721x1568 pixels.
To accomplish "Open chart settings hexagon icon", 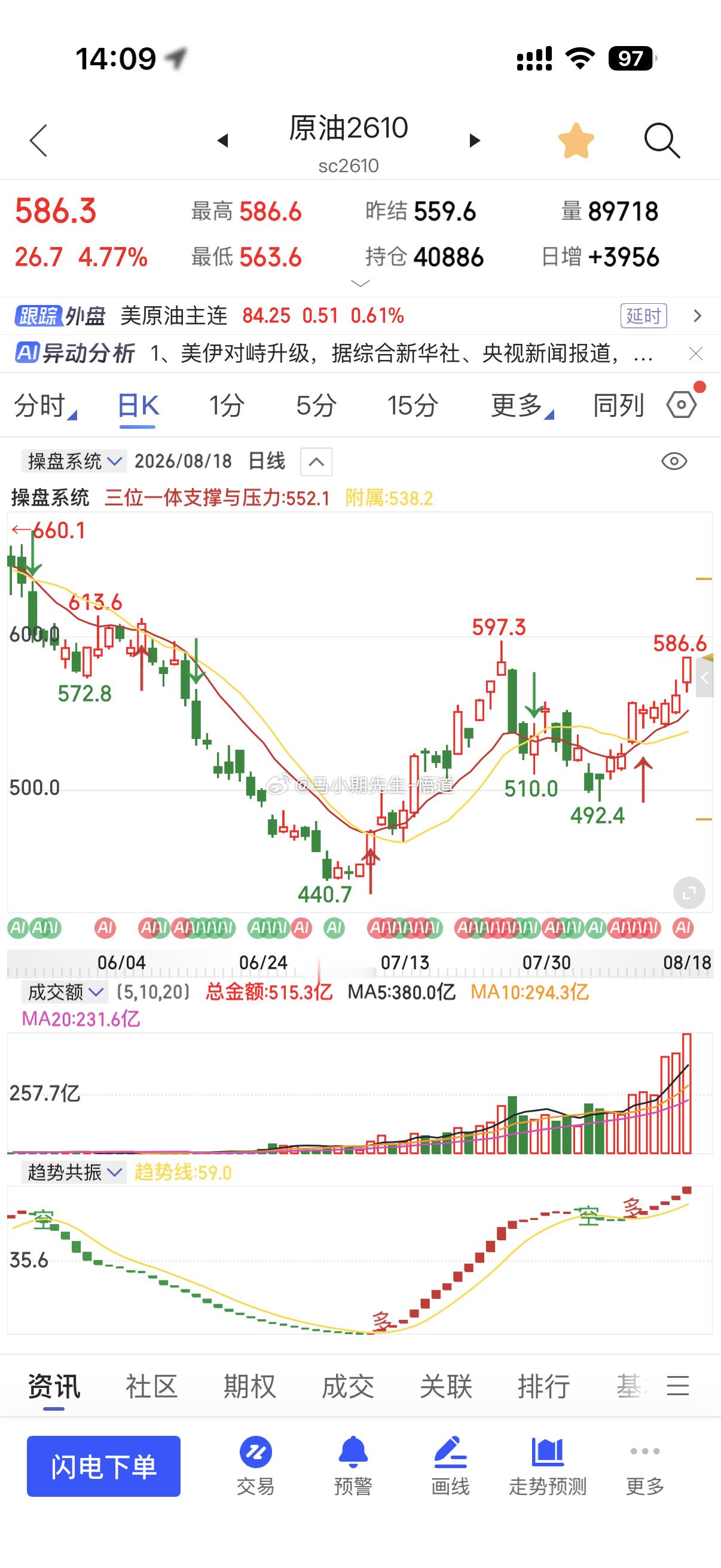I will (682, 405).
